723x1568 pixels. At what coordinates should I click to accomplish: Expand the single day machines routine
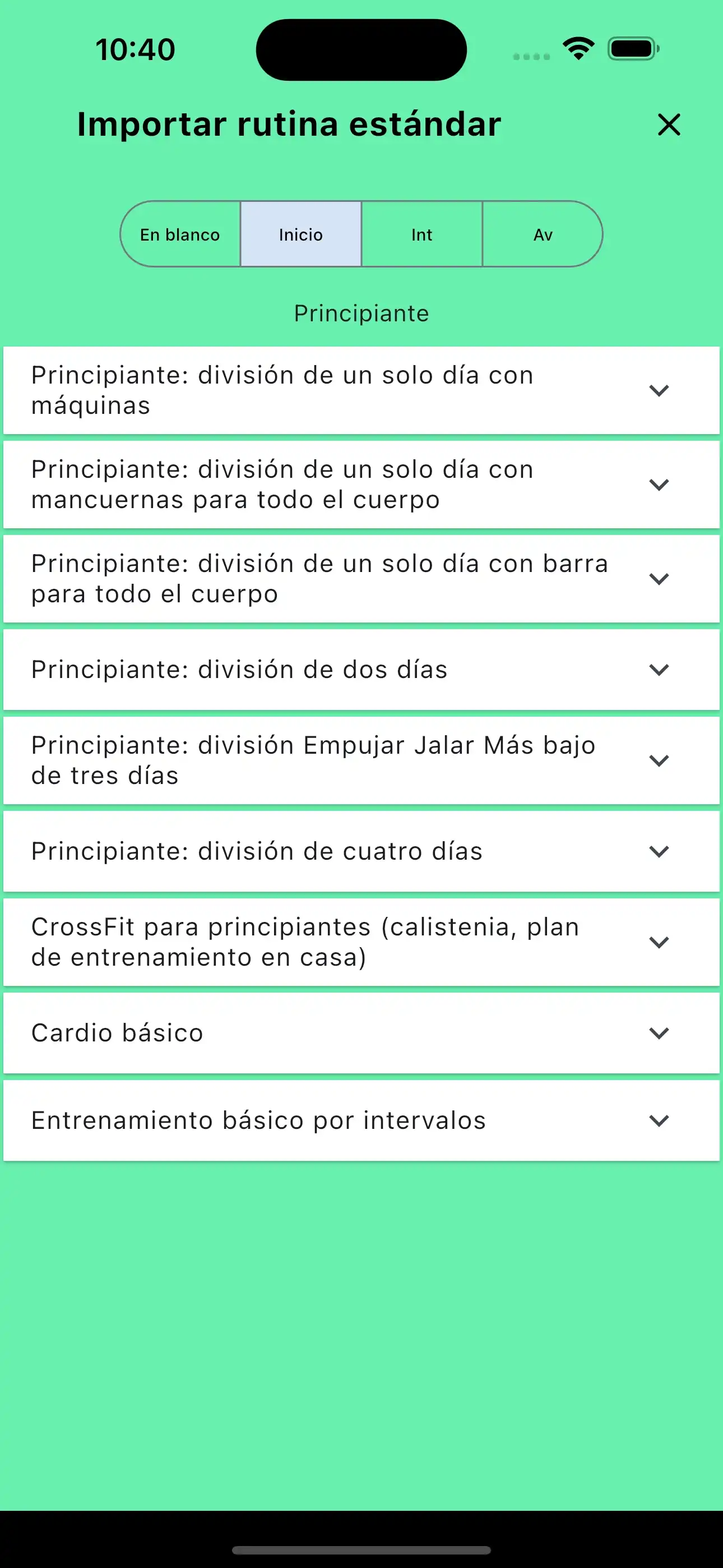659,390
